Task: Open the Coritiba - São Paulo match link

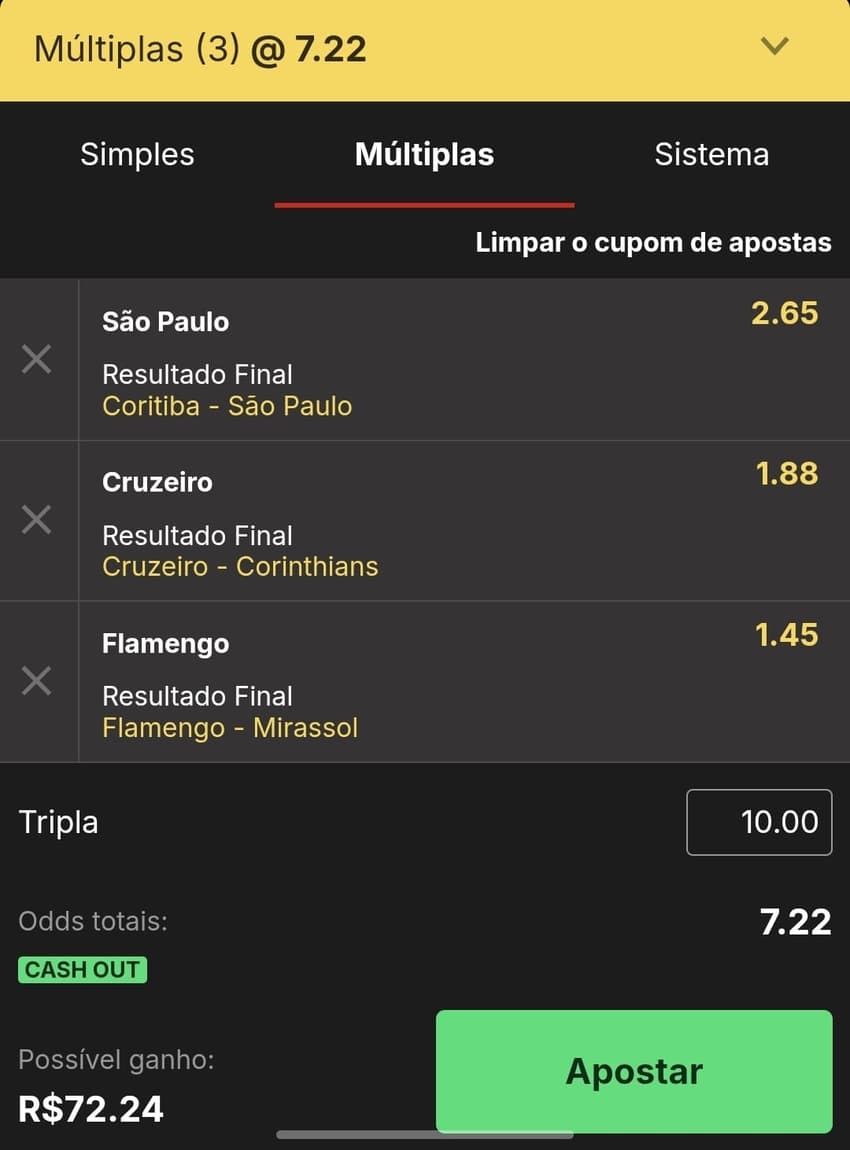Action: coord(226,406)
